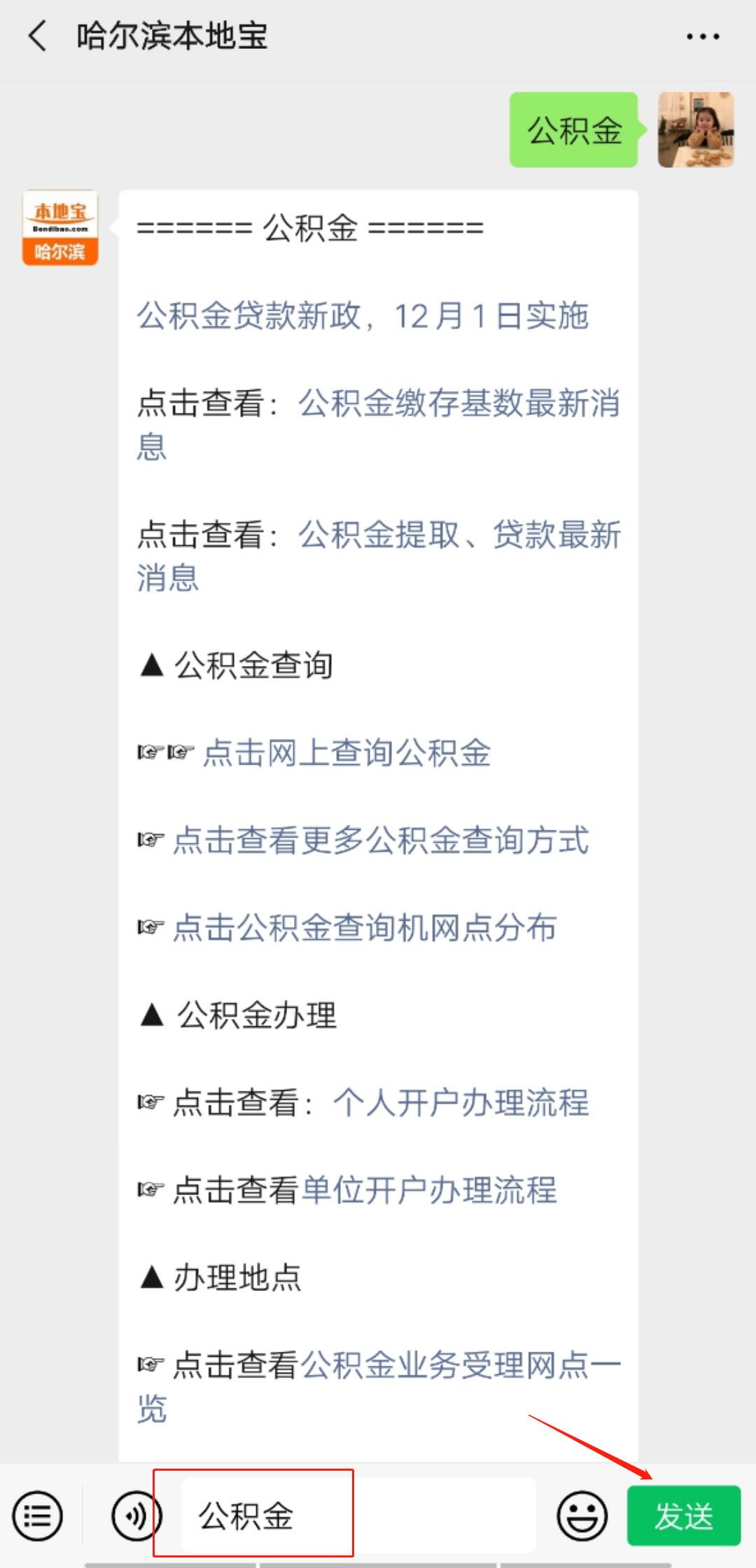756x1568 pixels.
Task: Switch to voice input
Action: coord(135,1516)
